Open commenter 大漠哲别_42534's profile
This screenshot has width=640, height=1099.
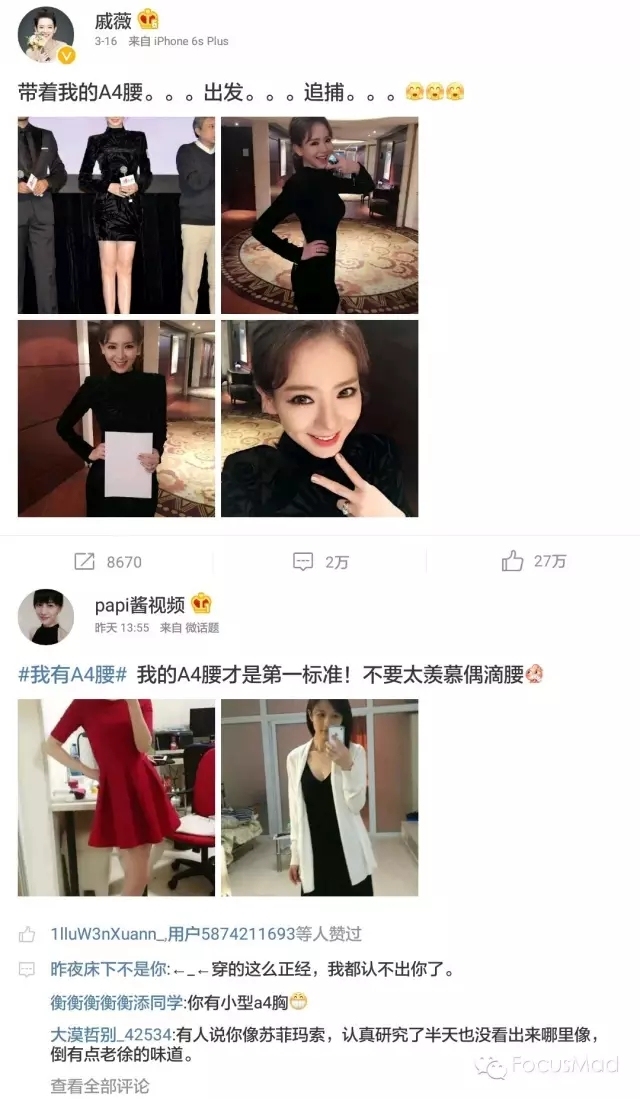point(112,1035)
